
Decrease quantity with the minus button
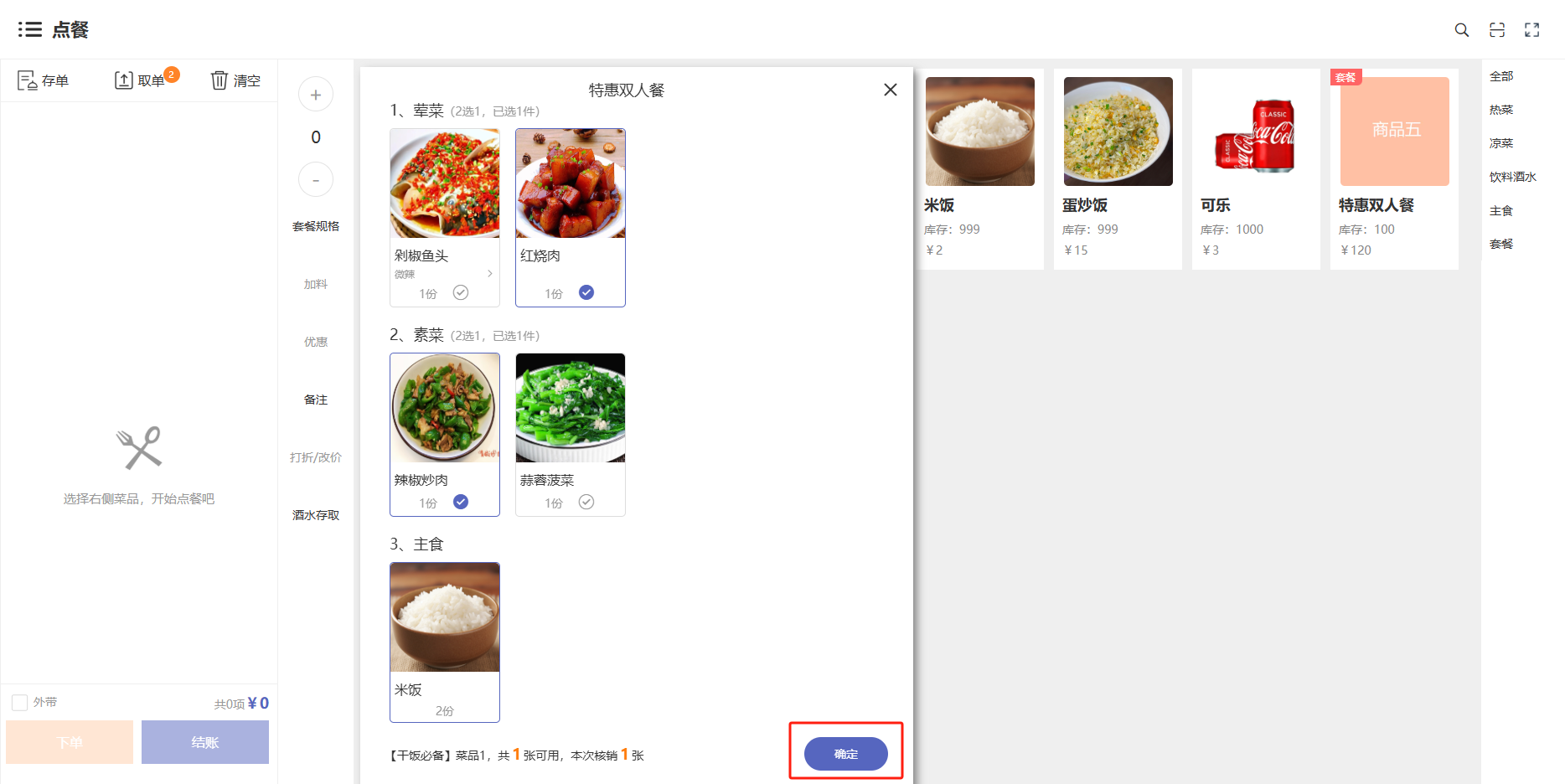click(x=316, y=180)
